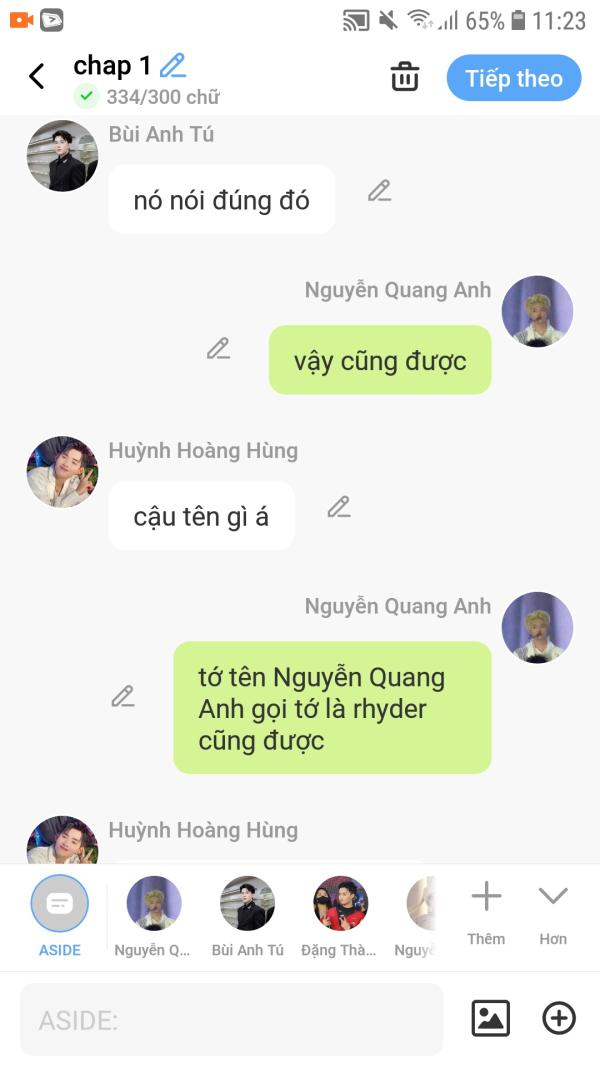
Task: Go back using the top-left arrow
Action: pos(37,77)
